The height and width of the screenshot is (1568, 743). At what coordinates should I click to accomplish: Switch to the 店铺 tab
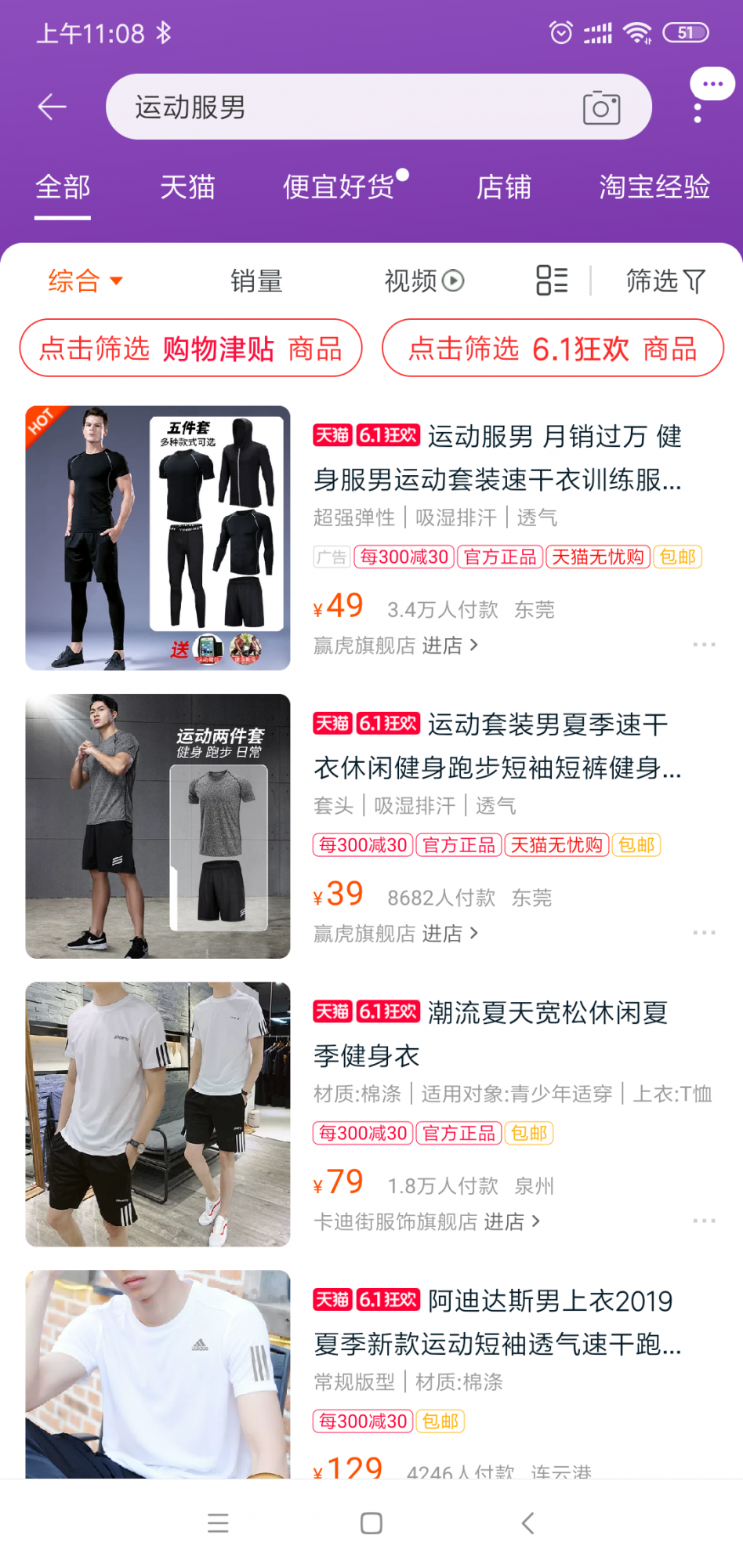tap(504, 187)
